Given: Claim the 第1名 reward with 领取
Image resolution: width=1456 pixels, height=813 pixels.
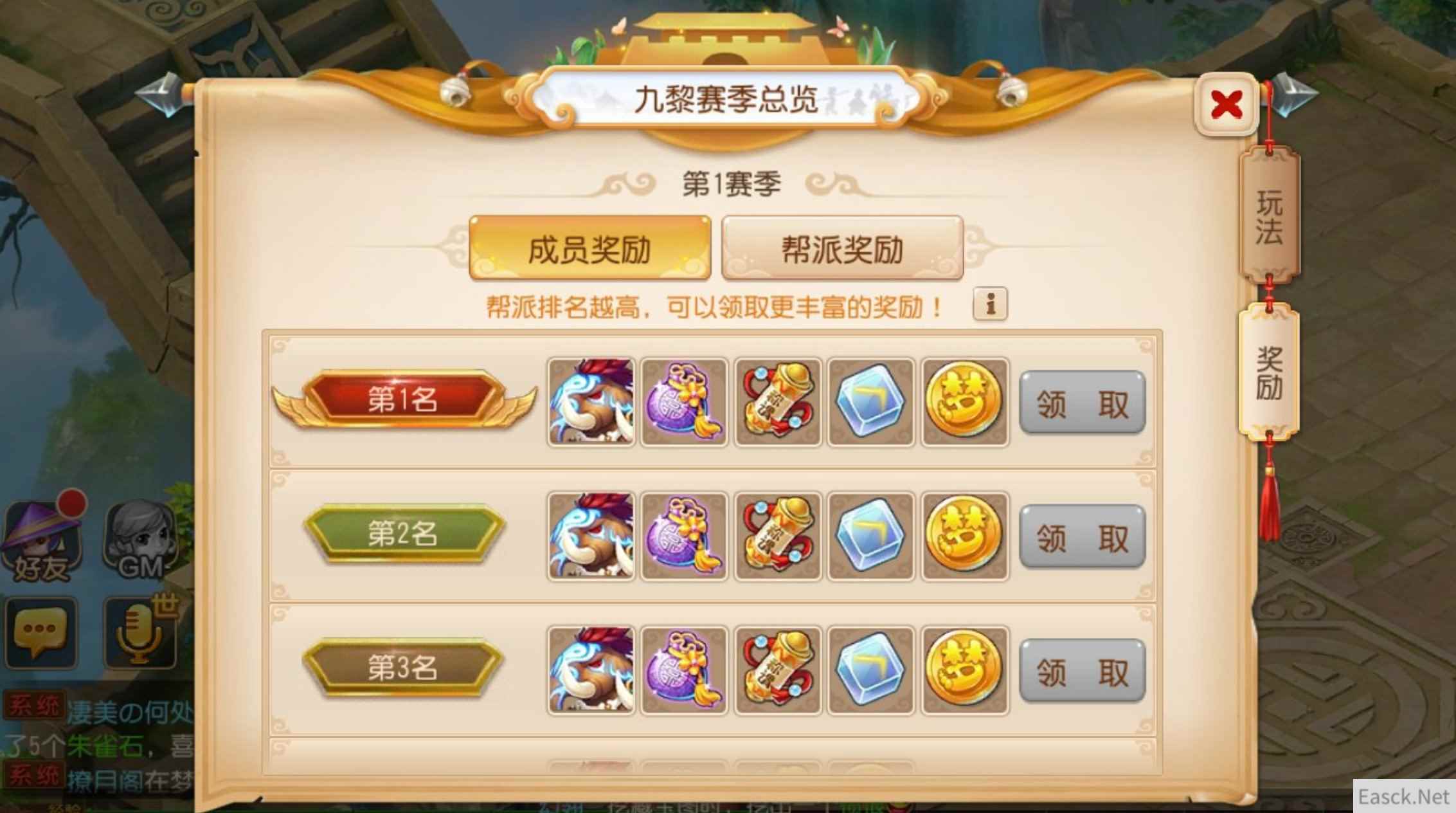Looking at the screenshot, I should click(x=1082, y=403).
